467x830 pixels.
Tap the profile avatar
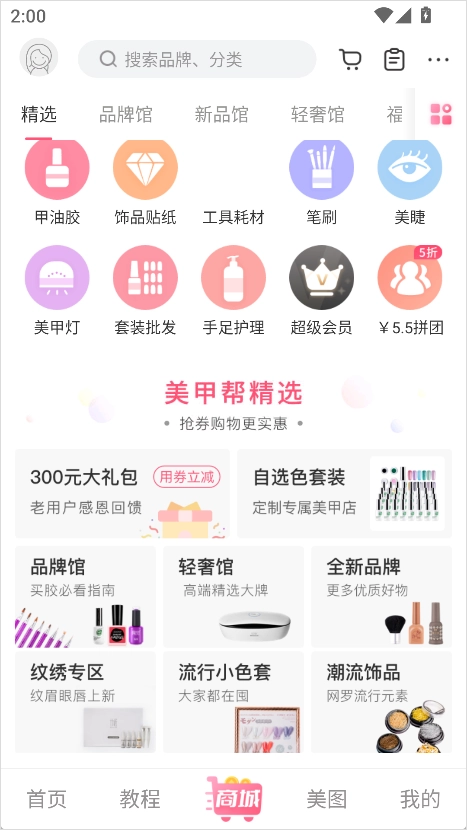39,57
